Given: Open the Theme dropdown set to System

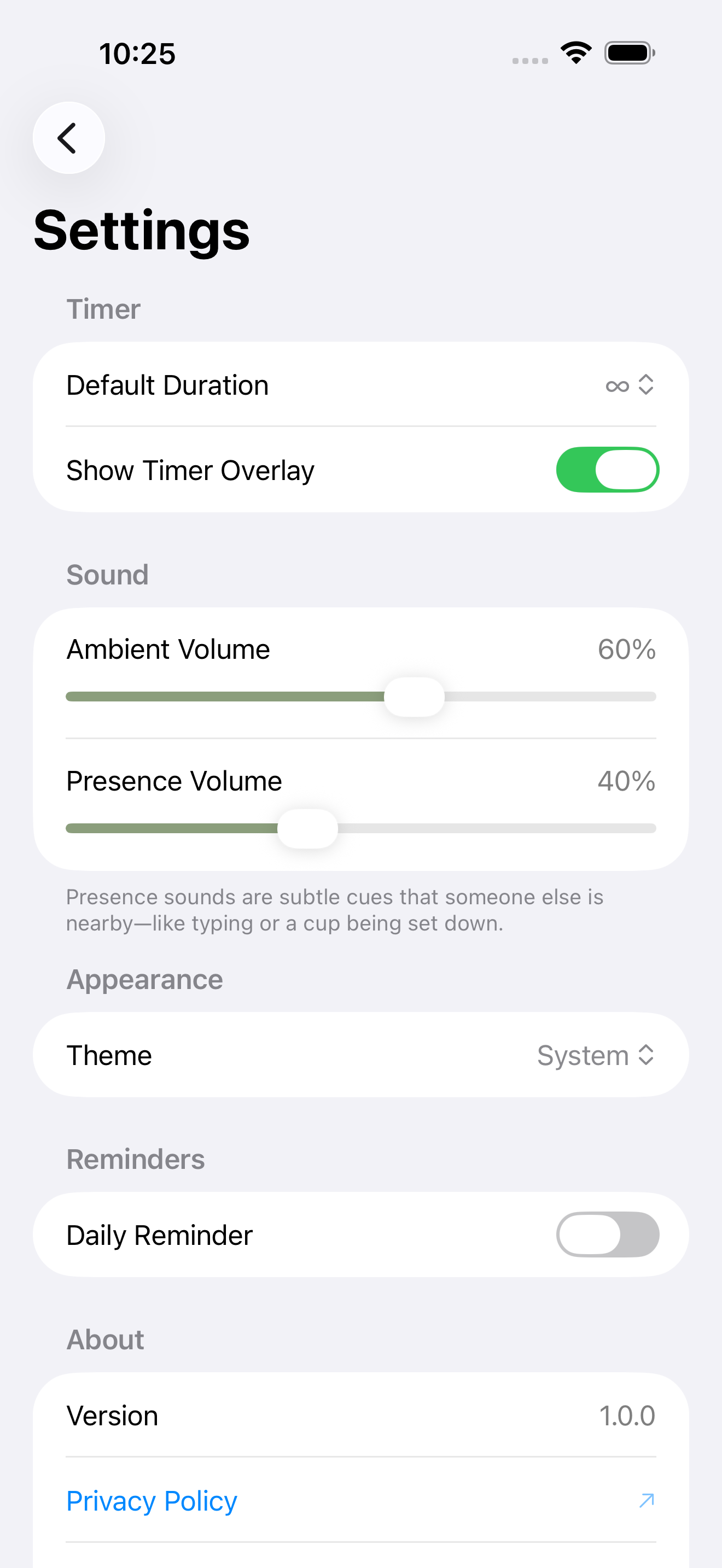Looking at the screenshot, I should pos(595,1055).
